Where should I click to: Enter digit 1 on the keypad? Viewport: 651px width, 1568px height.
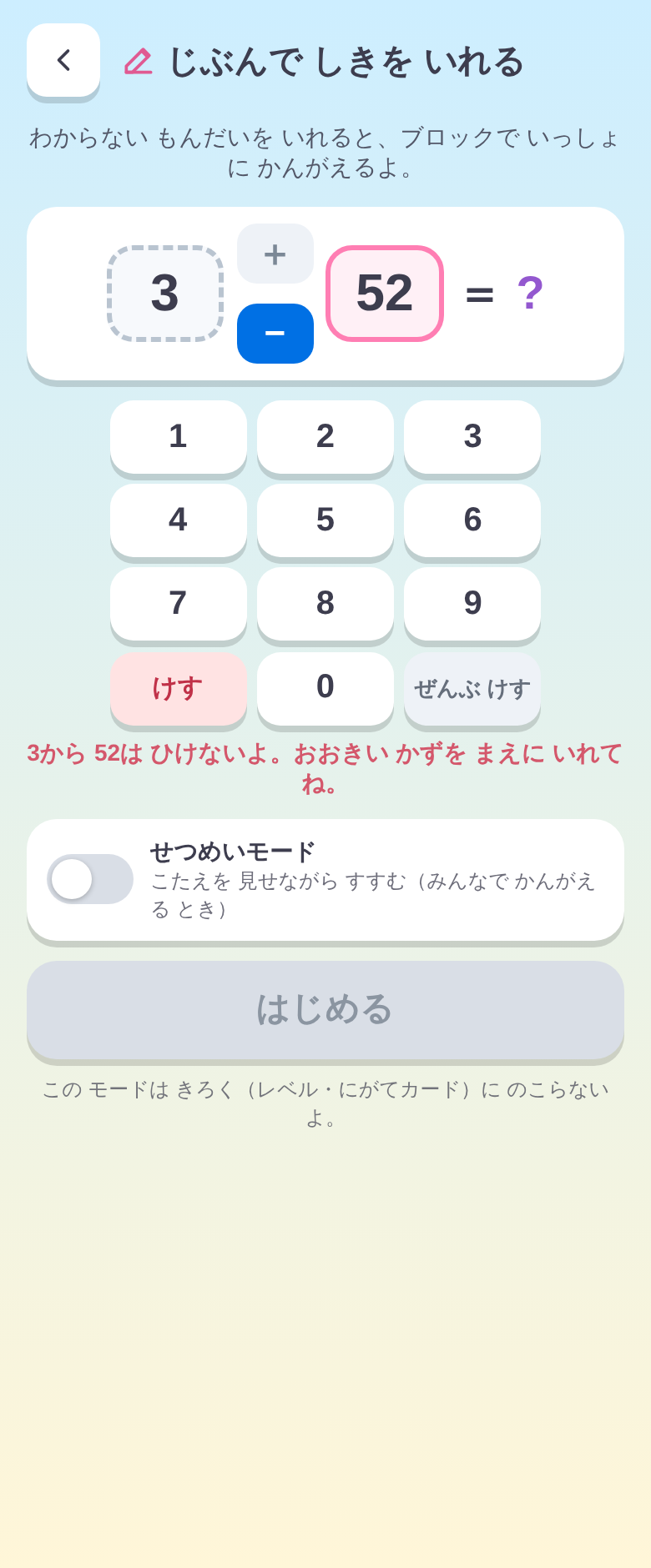click(x=179, y=437)
